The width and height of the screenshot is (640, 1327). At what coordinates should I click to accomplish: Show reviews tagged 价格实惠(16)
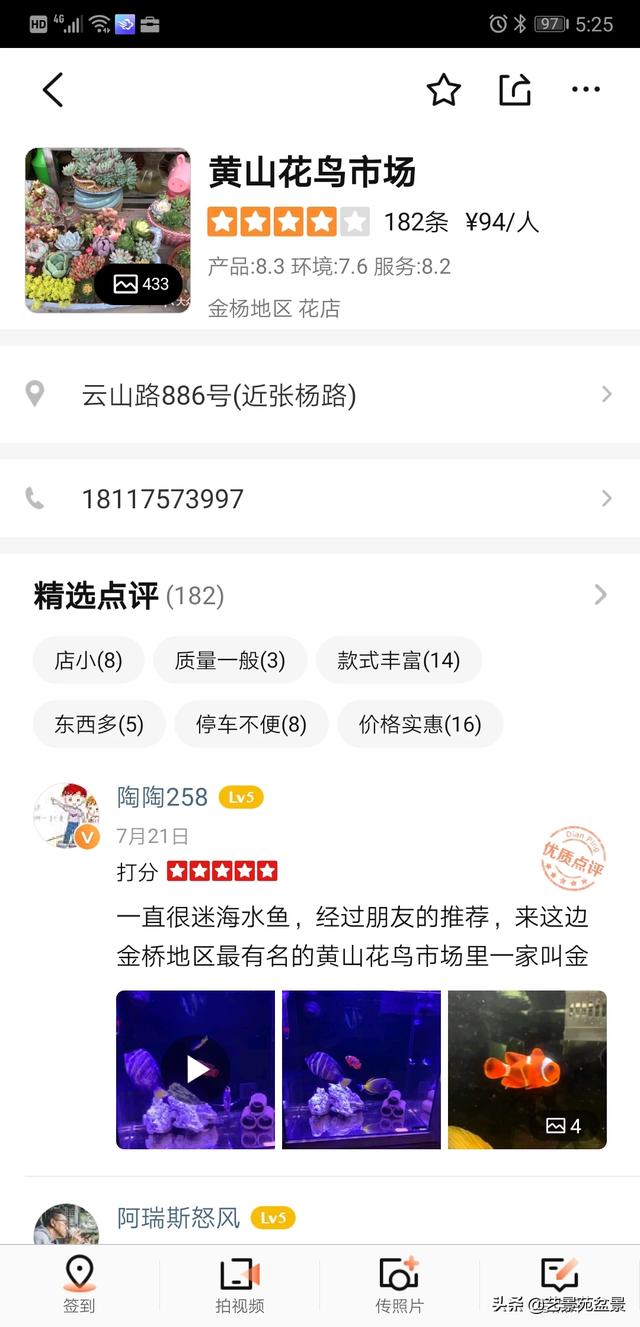420,725
